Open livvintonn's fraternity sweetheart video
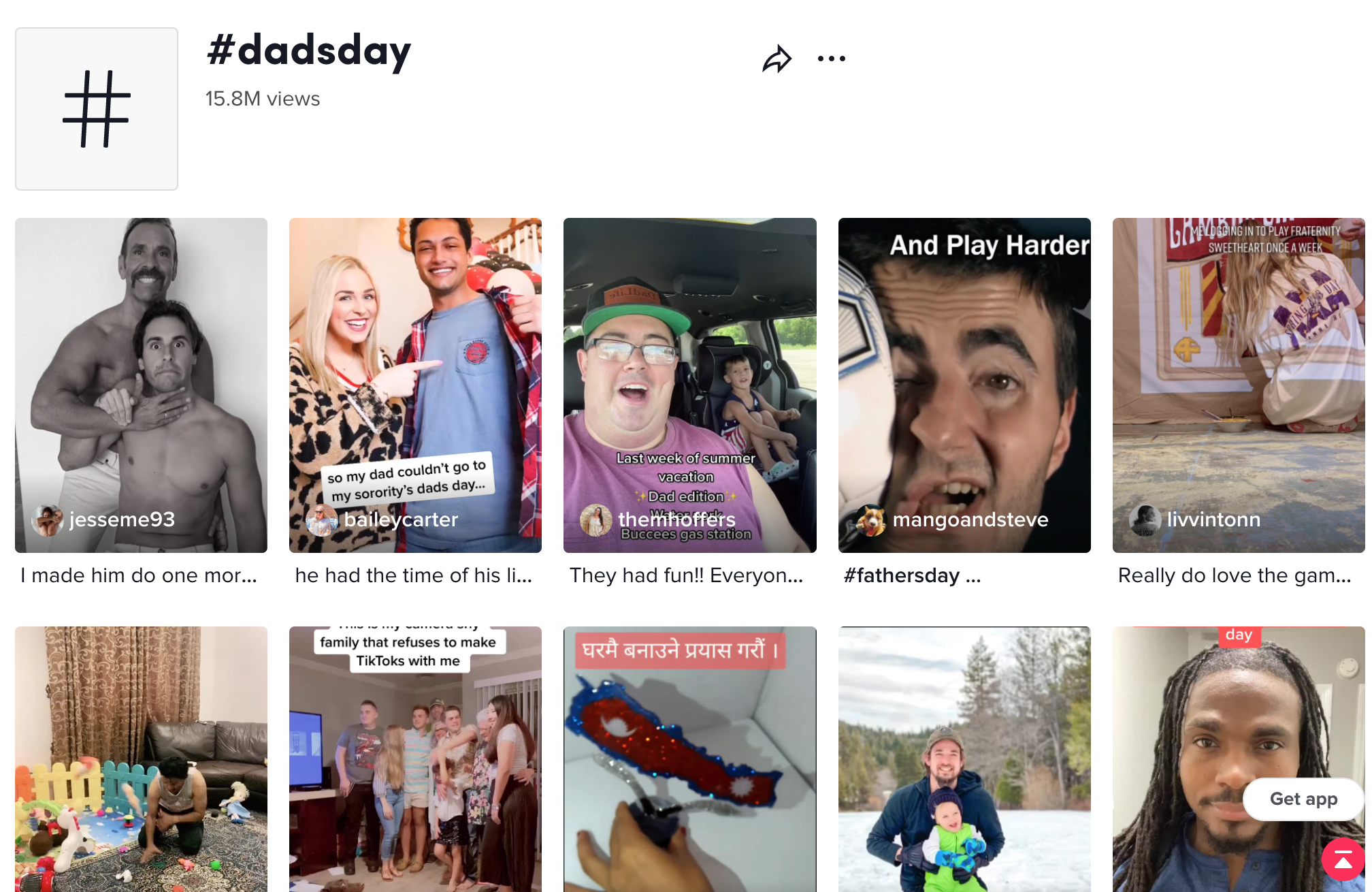 pyautogui.click(x=1238, y=385)
